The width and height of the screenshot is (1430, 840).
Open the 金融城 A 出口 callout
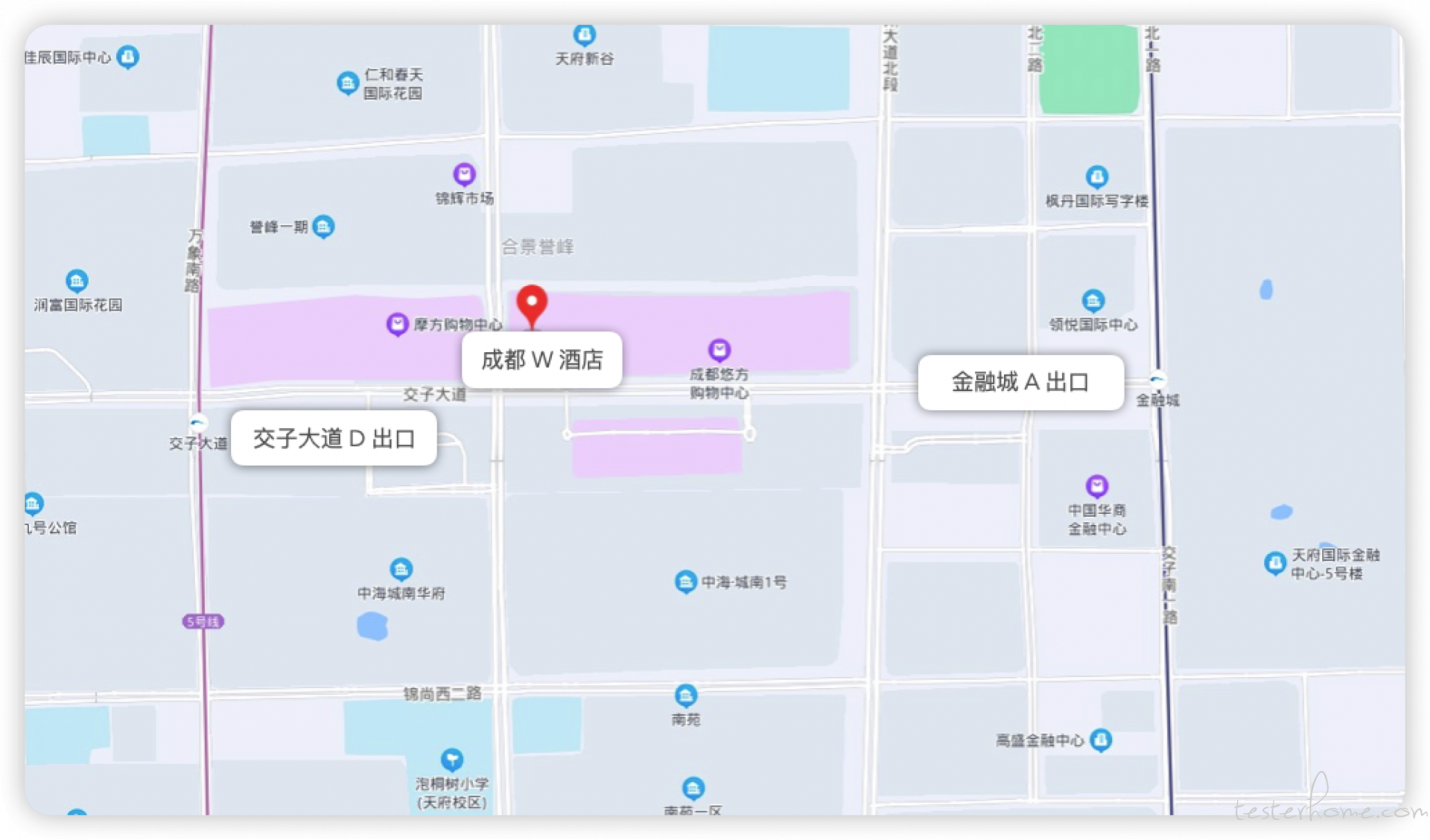(x=1020, y=382)
